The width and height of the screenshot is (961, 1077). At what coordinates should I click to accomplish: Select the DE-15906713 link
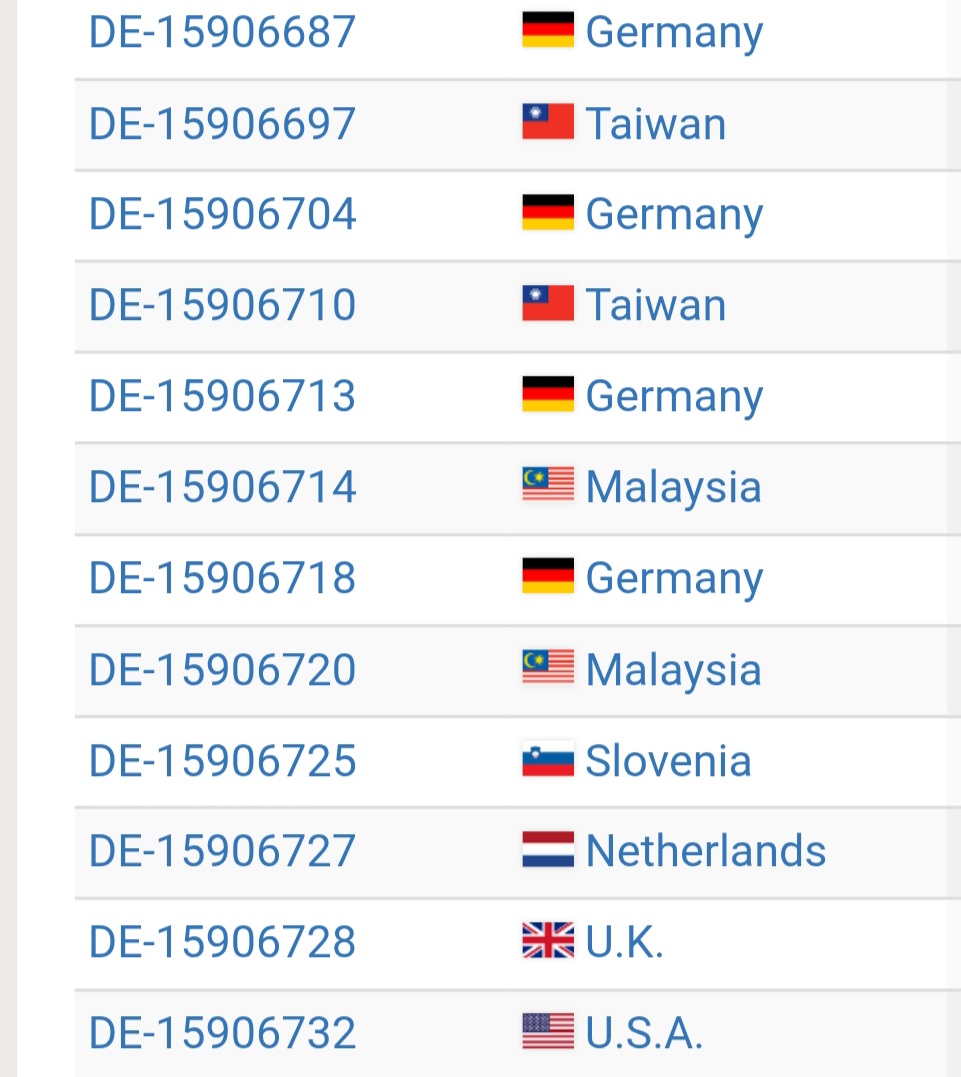tap(222, 397)
